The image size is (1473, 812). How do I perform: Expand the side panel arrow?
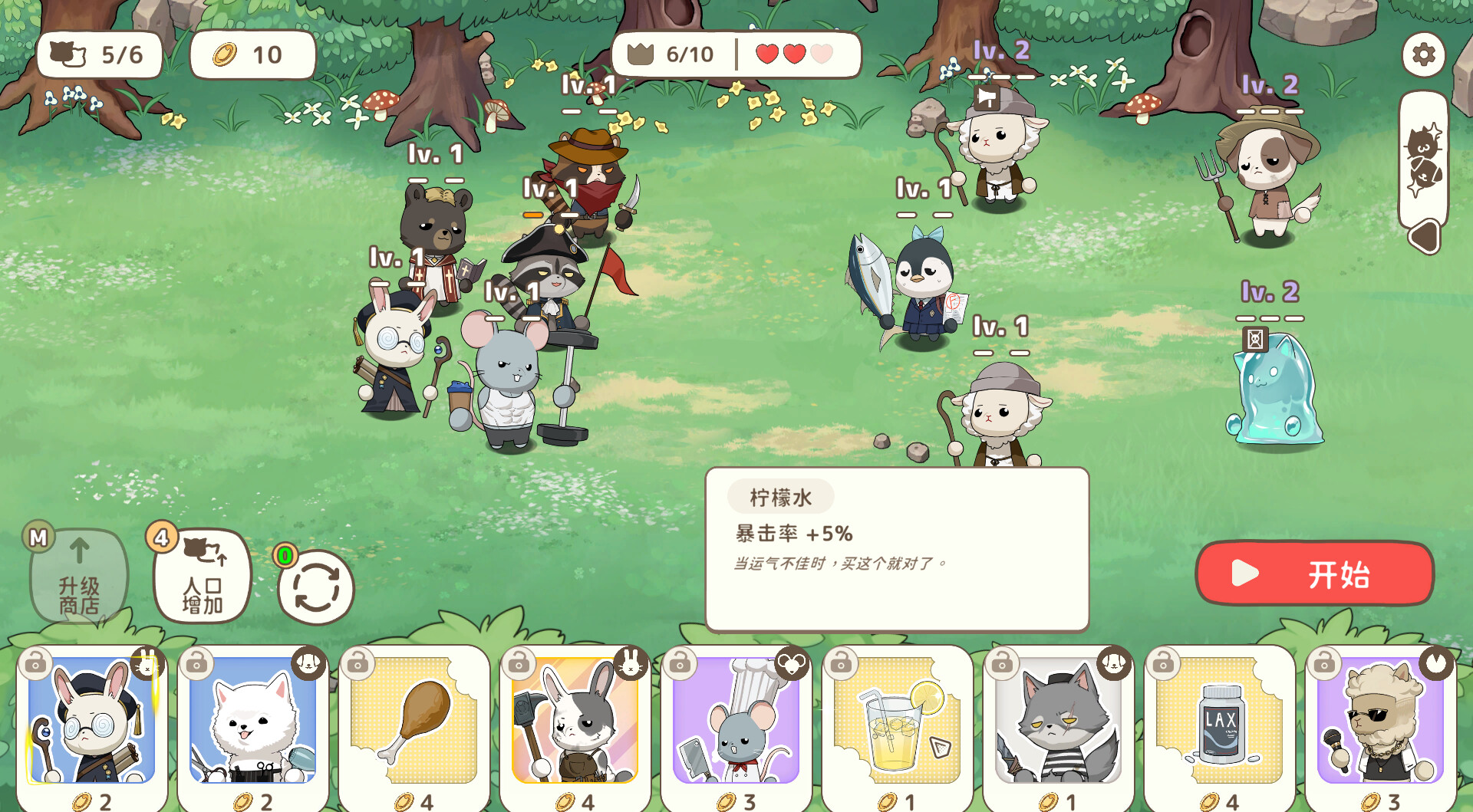(x=1425, y=237)
